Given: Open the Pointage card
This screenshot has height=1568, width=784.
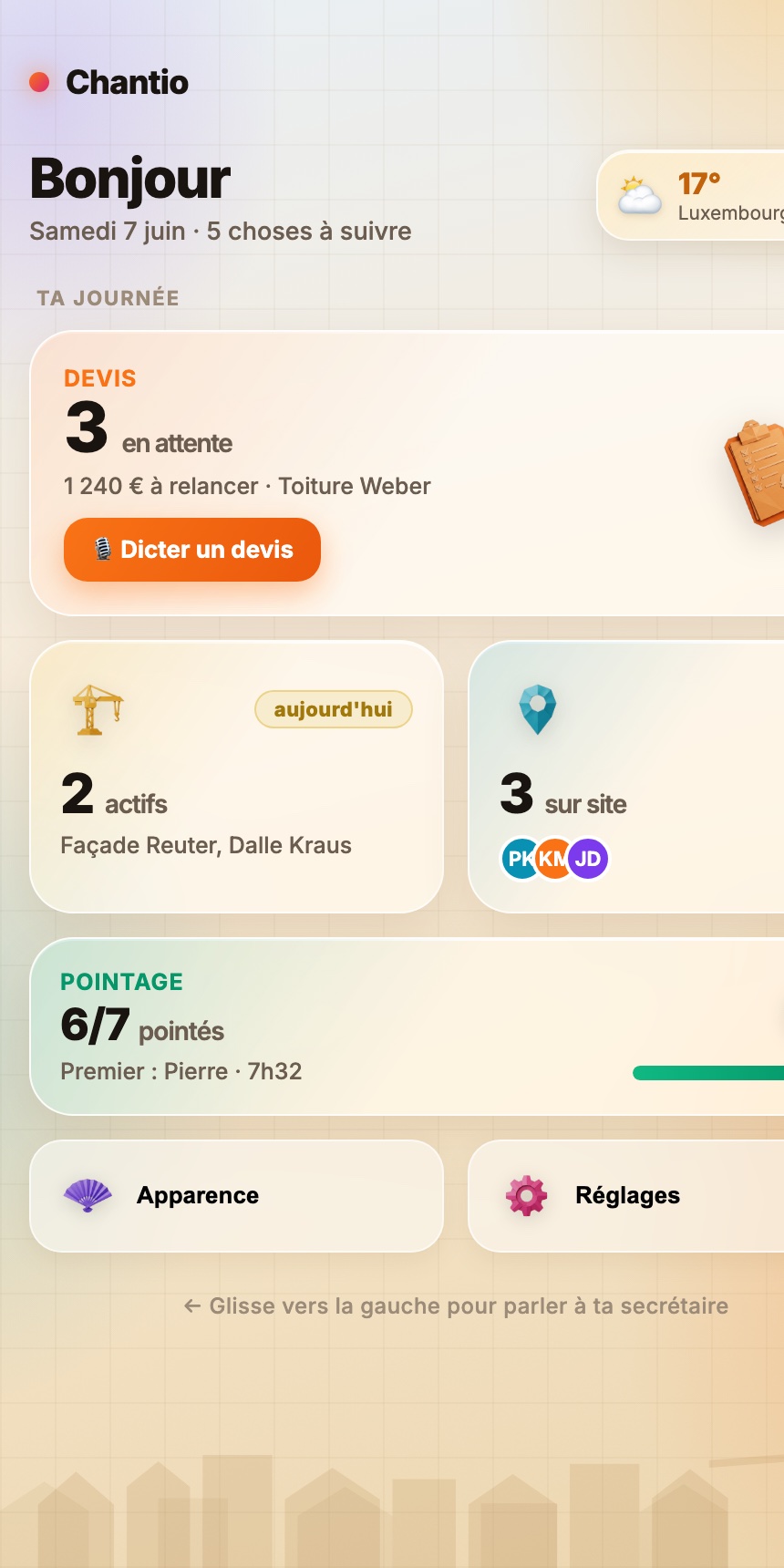Looking at the screenshot, I should point(407,1026).
